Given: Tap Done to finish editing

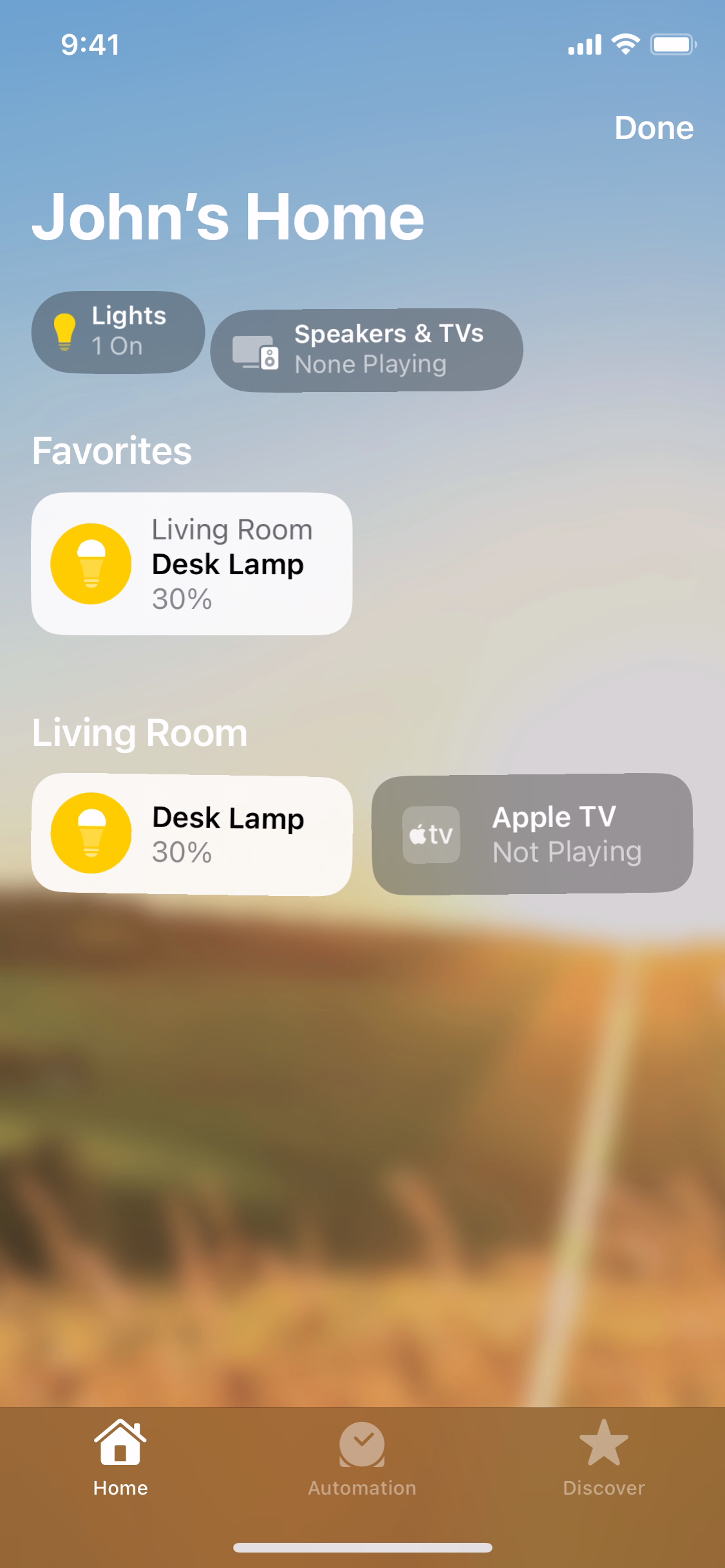Looking at the screenshot, I should (x=654, y=127).
